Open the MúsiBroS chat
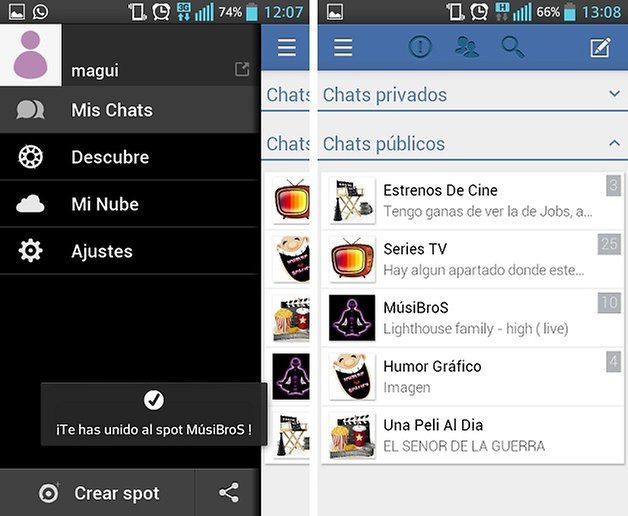This screenshot has width=628, height=516. (x=470, y=318)
